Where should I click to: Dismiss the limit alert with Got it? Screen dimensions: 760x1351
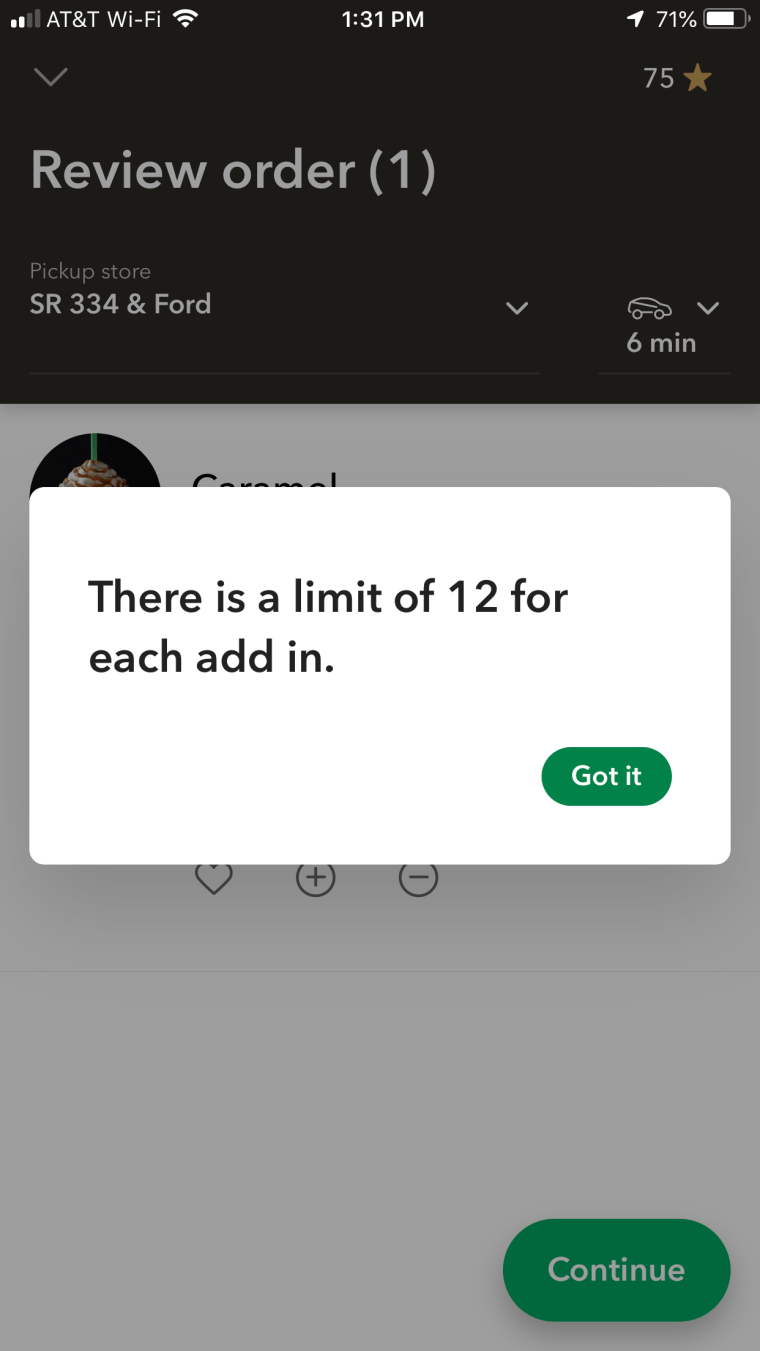[x=606, y=776]
